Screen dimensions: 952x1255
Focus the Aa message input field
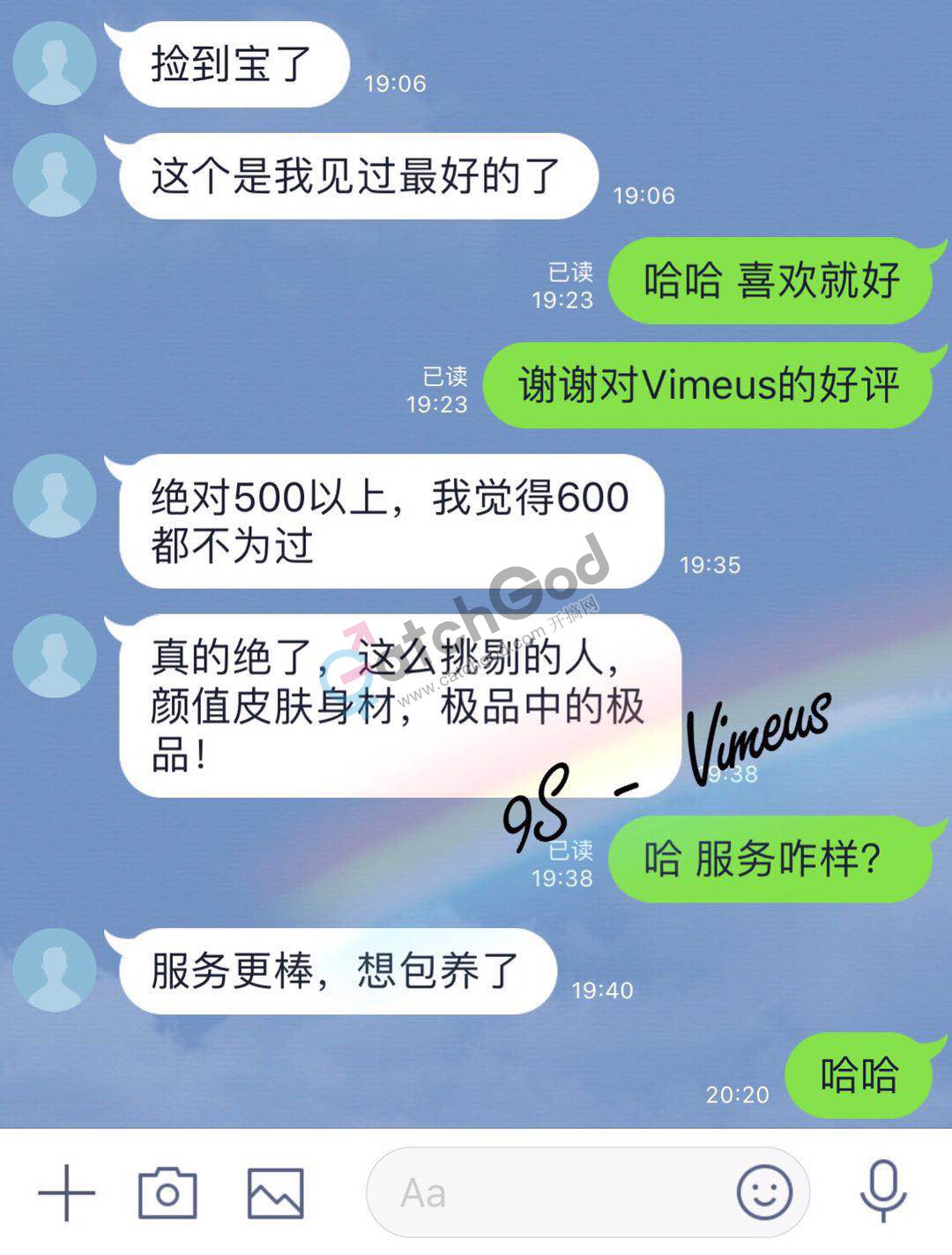[x=547, y=1193]
